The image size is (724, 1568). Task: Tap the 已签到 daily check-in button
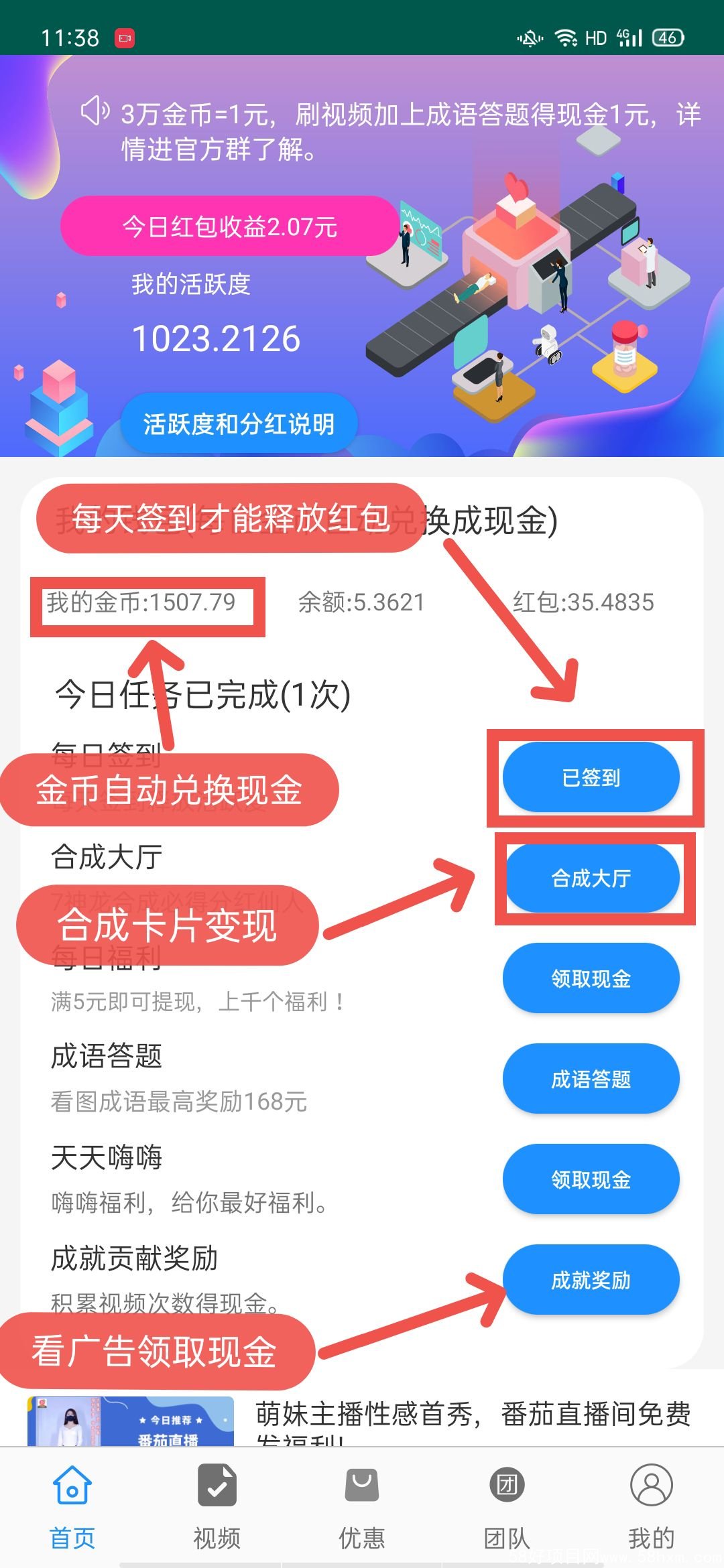591,777
